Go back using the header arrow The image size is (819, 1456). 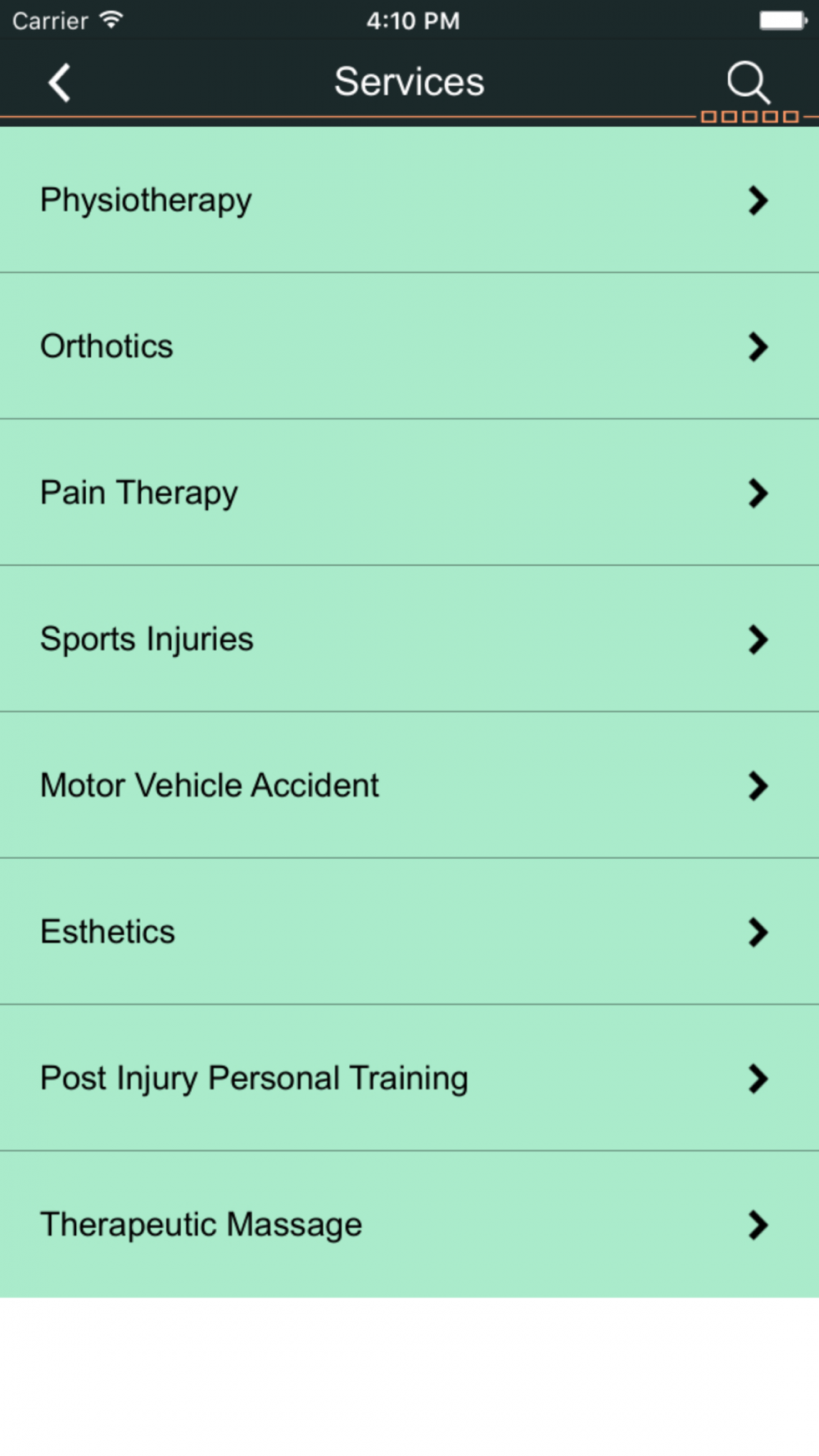click(x=59, y=83)
